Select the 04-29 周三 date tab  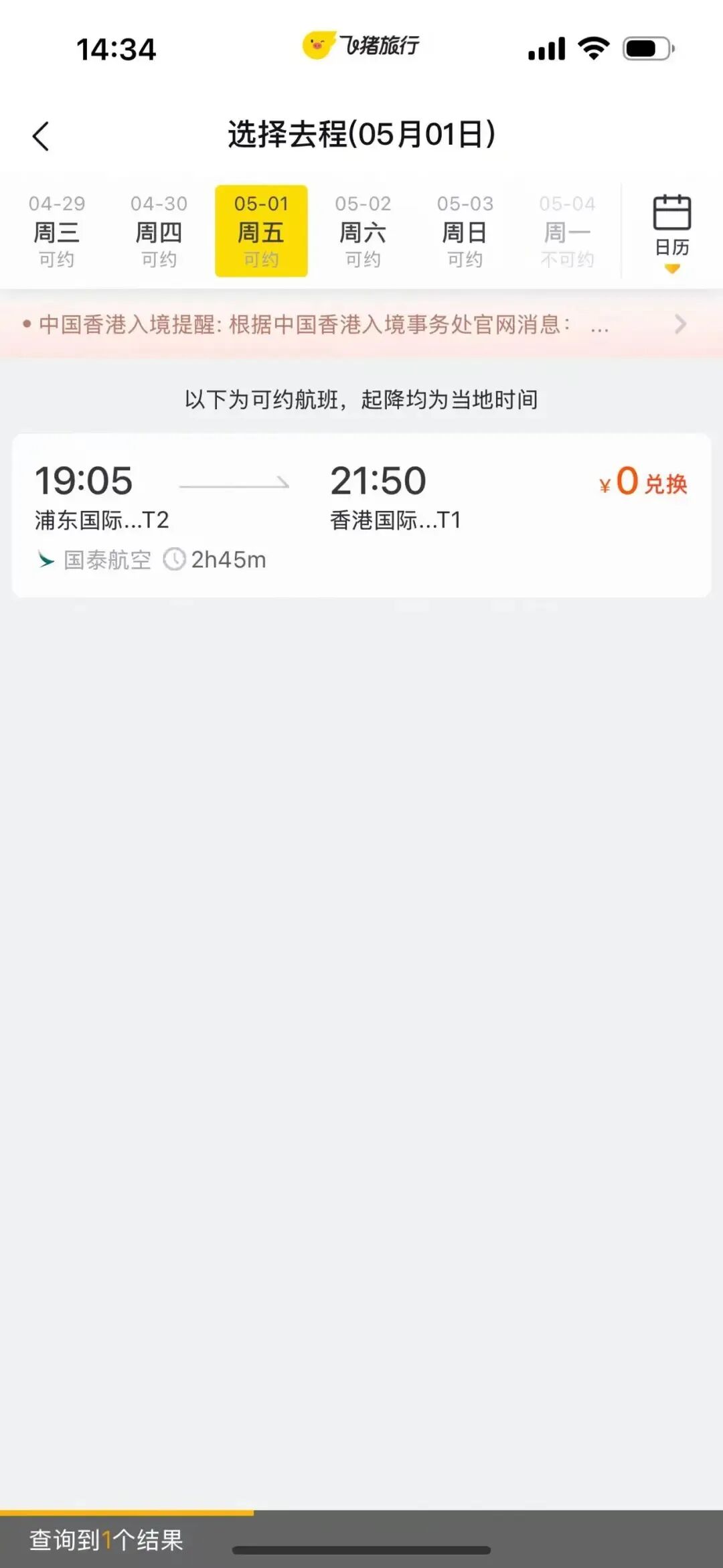pyautogui.click(x=57, y=231)
